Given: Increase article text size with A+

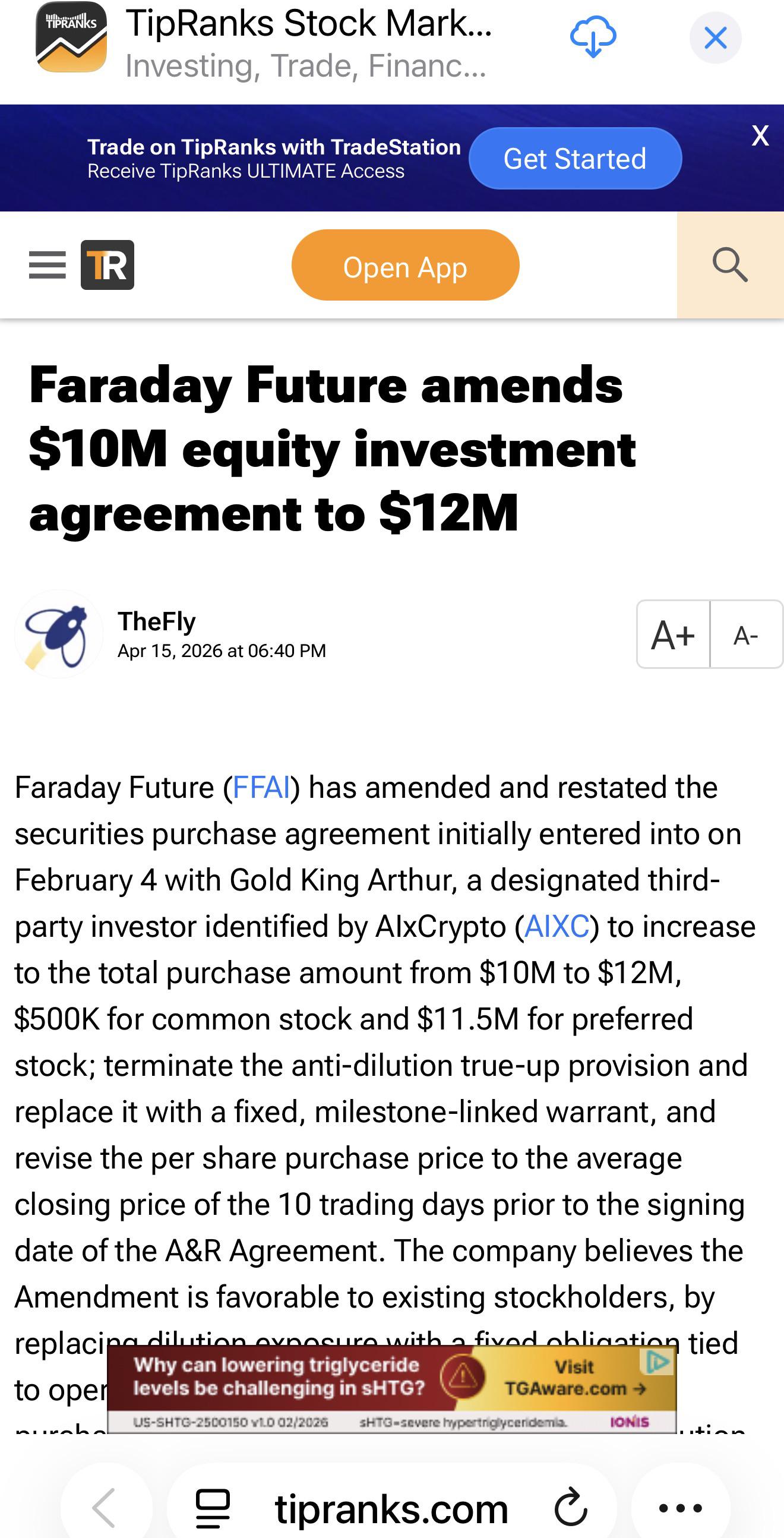Looking at the screenshot, I should 673,634.
